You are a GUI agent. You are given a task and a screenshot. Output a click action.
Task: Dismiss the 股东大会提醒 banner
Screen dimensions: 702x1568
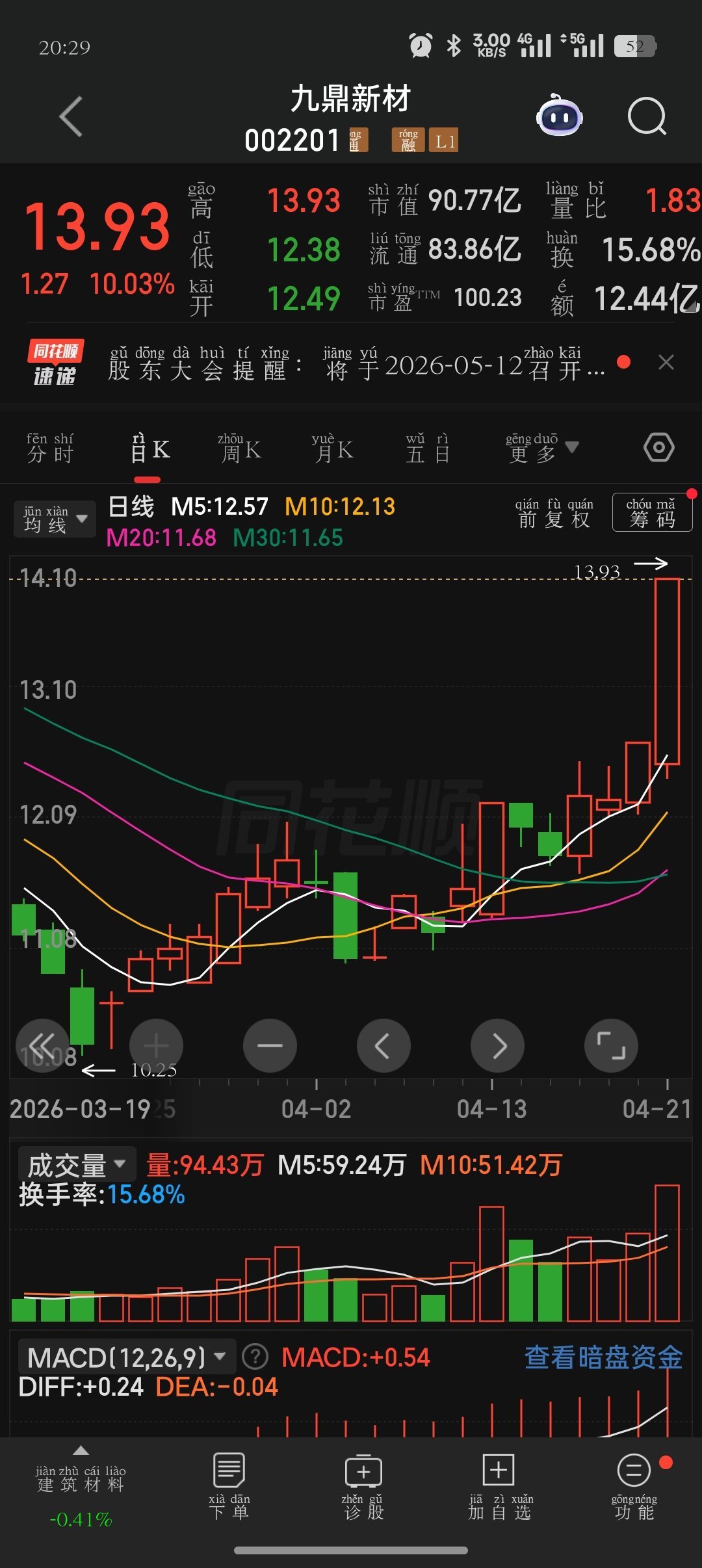click(666, 362)
